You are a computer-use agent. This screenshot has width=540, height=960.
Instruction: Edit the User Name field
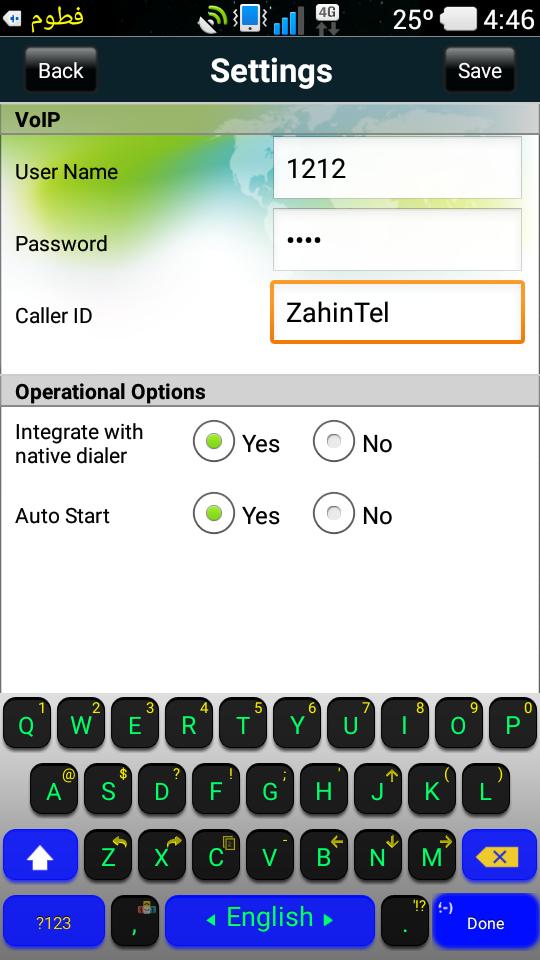397,168
